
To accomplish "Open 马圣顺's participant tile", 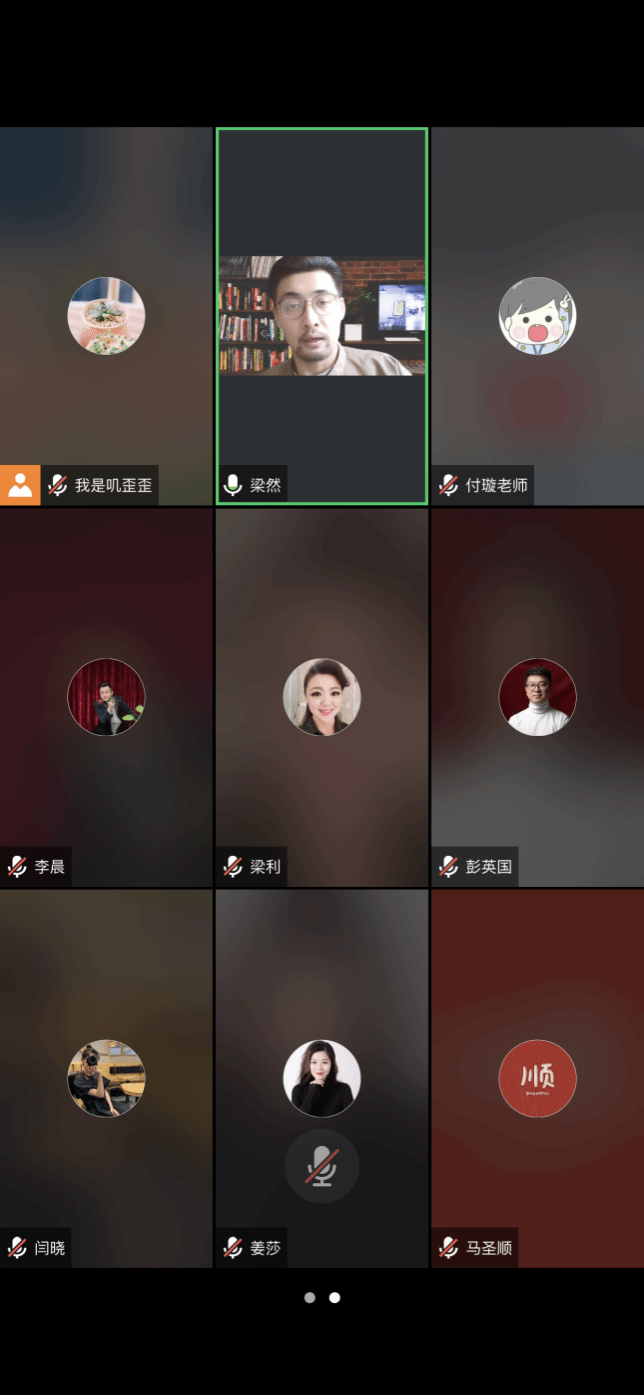I will tap(537, 1078).
